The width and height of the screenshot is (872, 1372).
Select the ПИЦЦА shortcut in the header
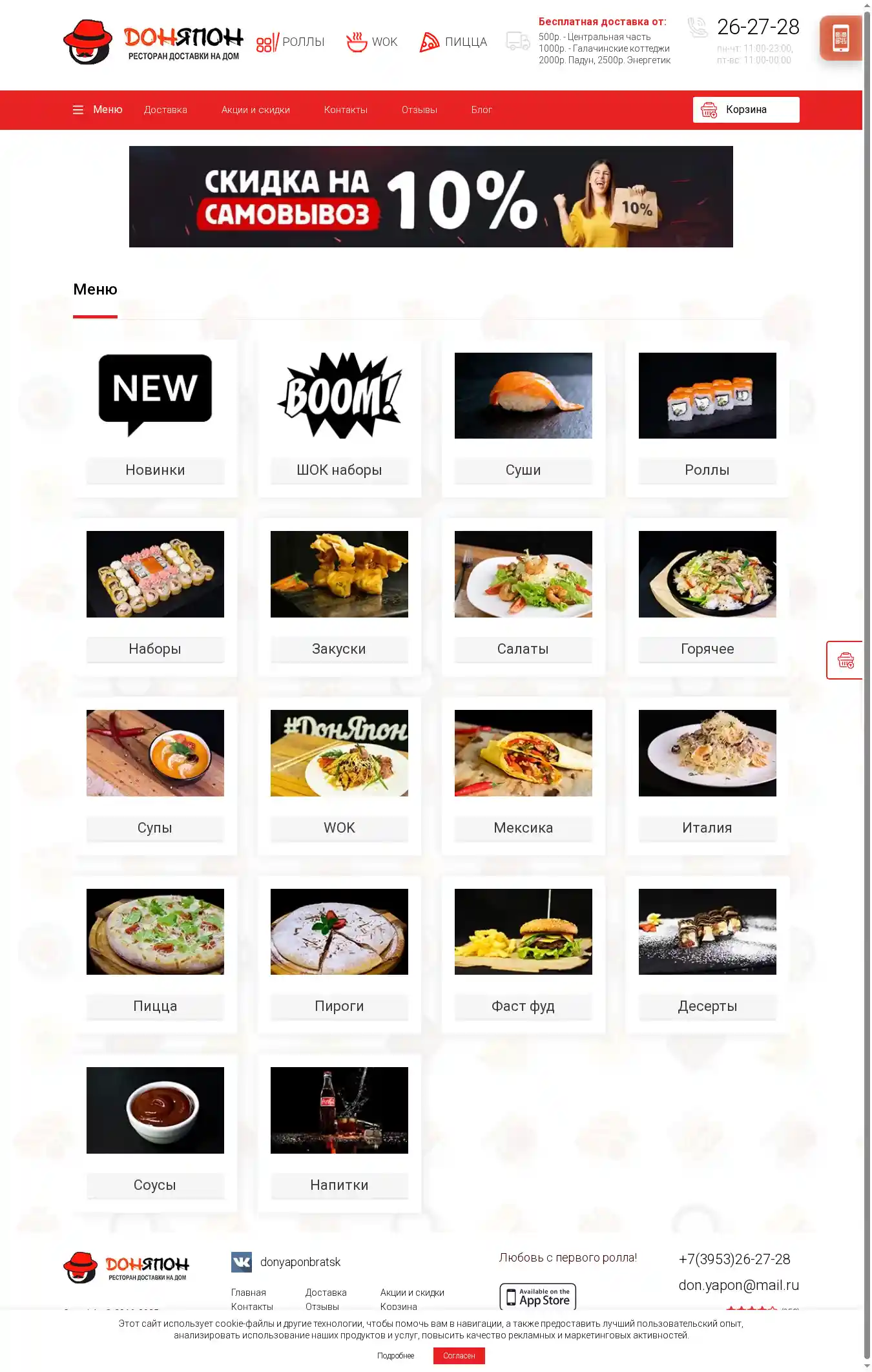pyautogui.click(x=453, y=42)
